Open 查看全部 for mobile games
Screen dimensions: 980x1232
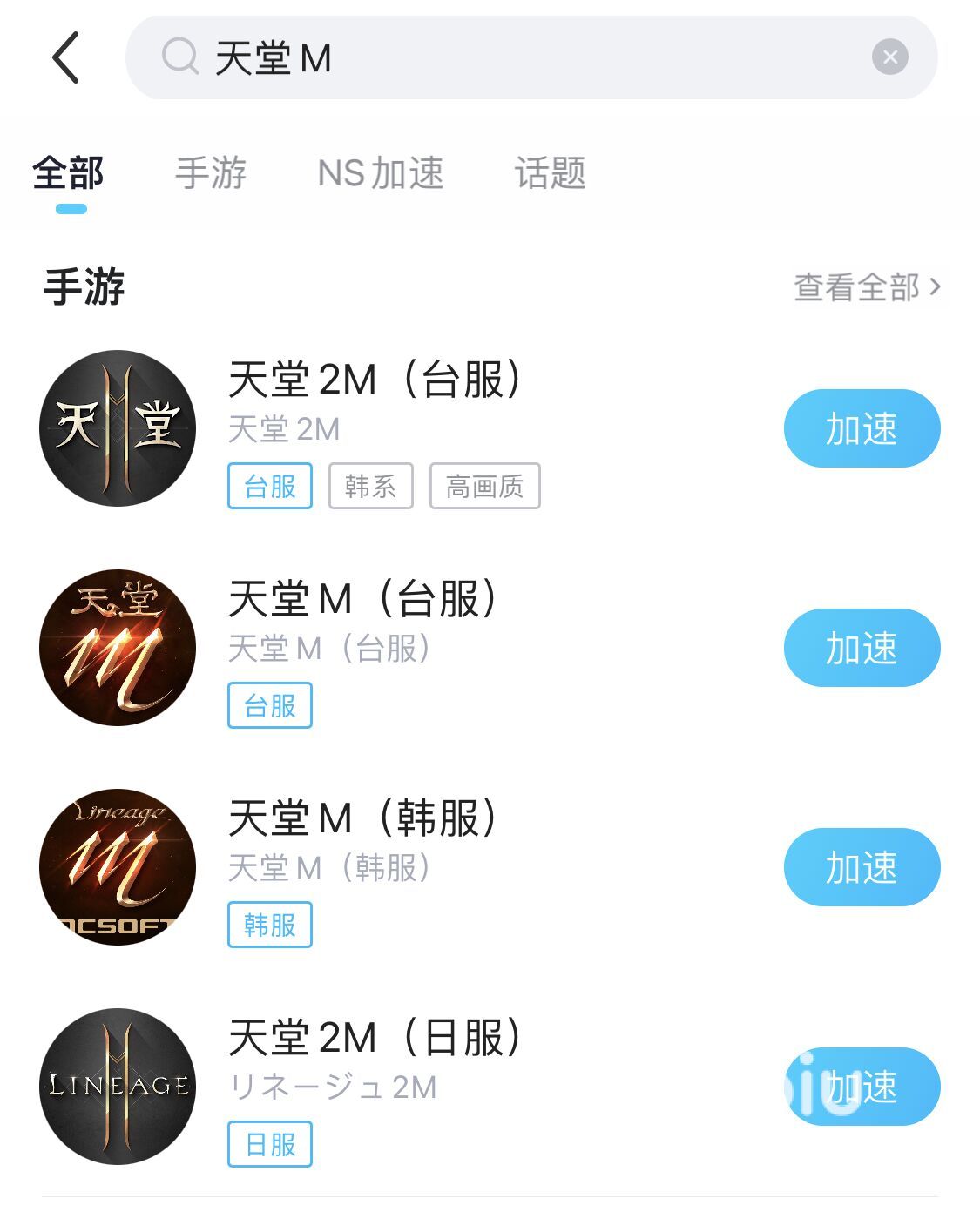click(867, 286)
